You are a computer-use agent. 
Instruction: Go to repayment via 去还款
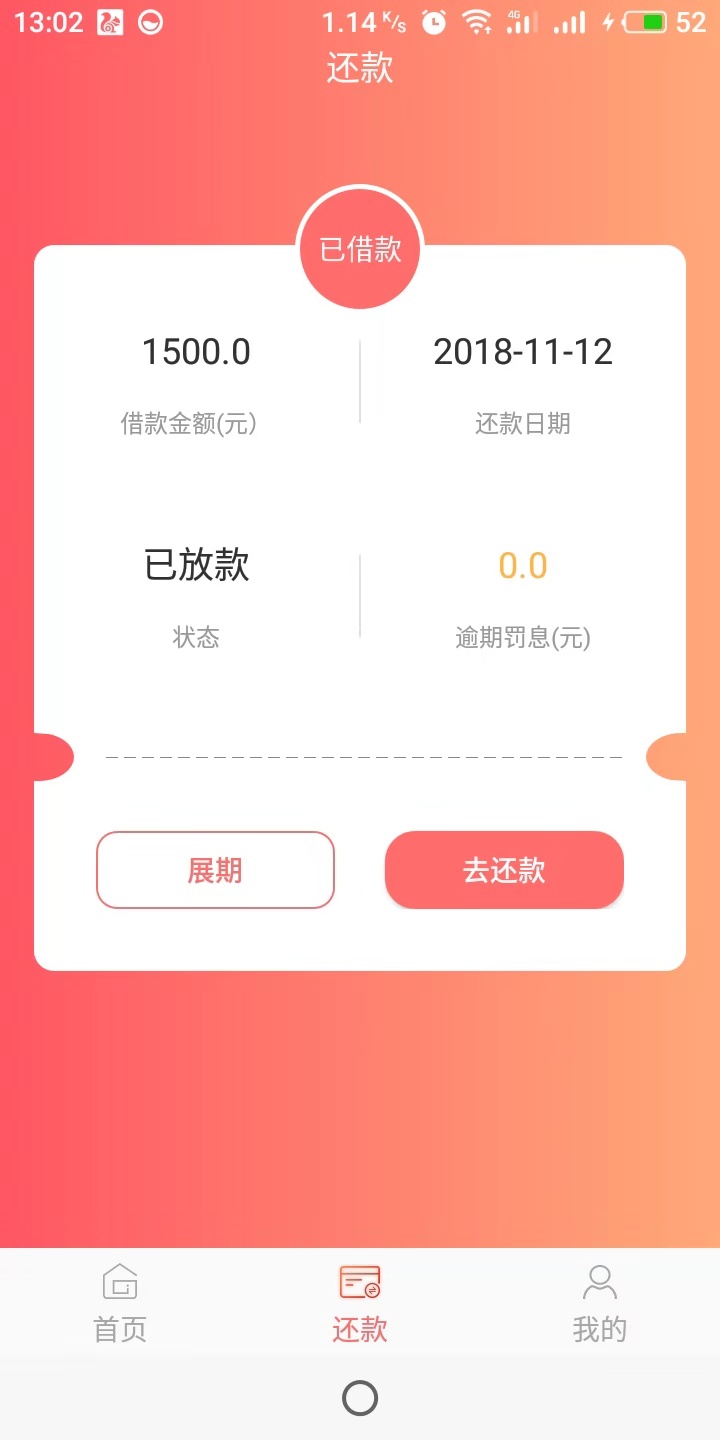[x=504, y=870]
